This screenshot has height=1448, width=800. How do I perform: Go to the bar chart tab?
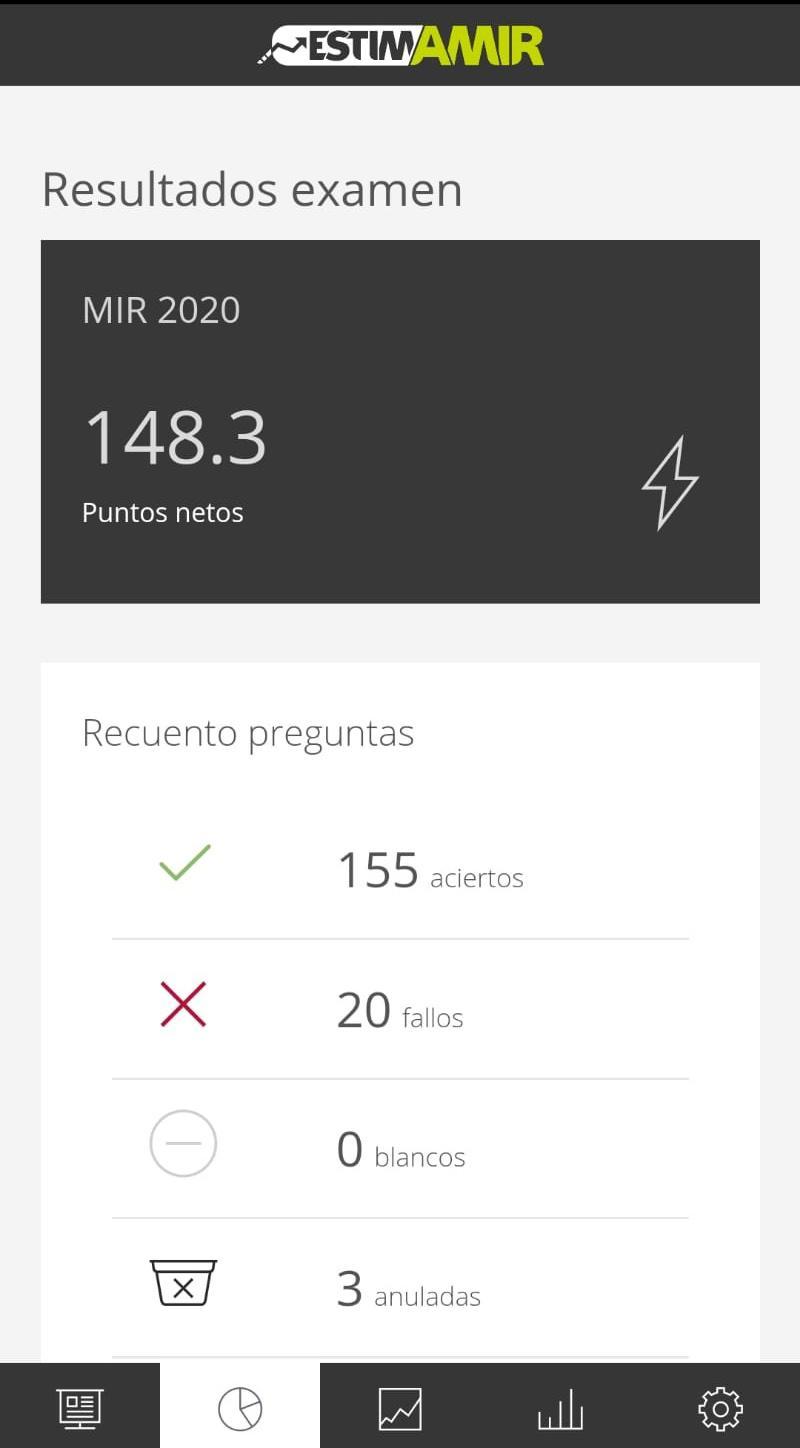click(x=560, y=1408)
